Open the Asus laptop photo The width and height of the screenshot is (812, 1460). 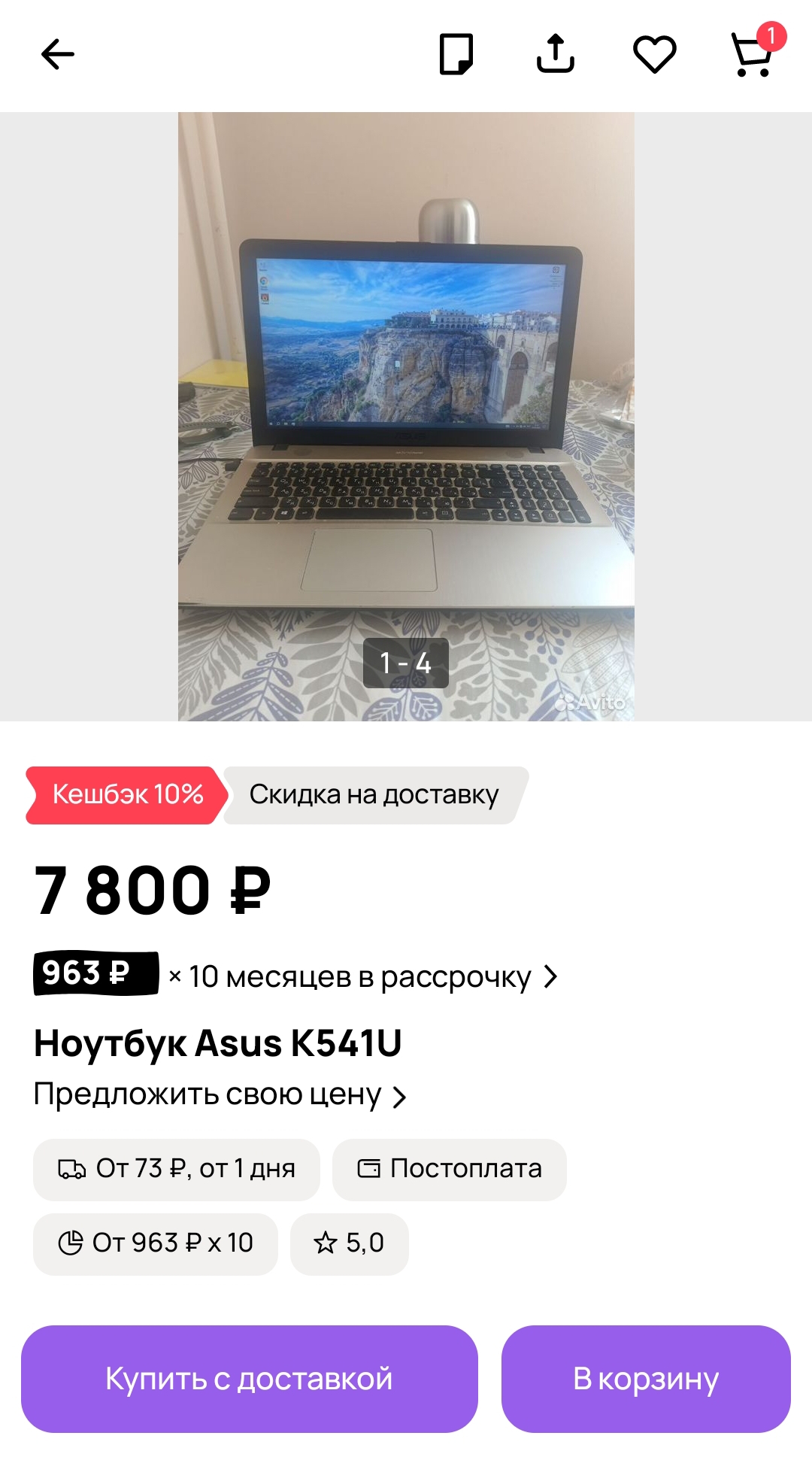pyautogui.click(x=406, y=416)
